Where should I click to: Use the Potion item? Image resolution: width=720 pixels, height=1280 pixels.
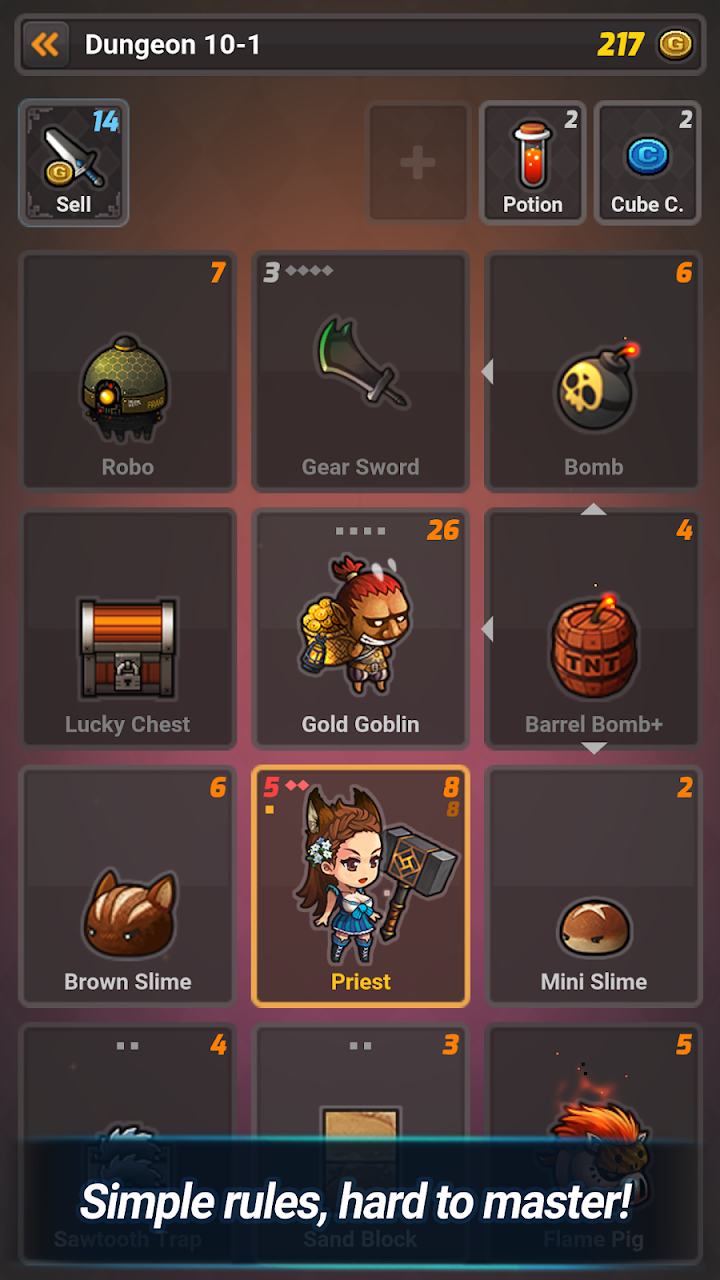(x=533, y=163)
